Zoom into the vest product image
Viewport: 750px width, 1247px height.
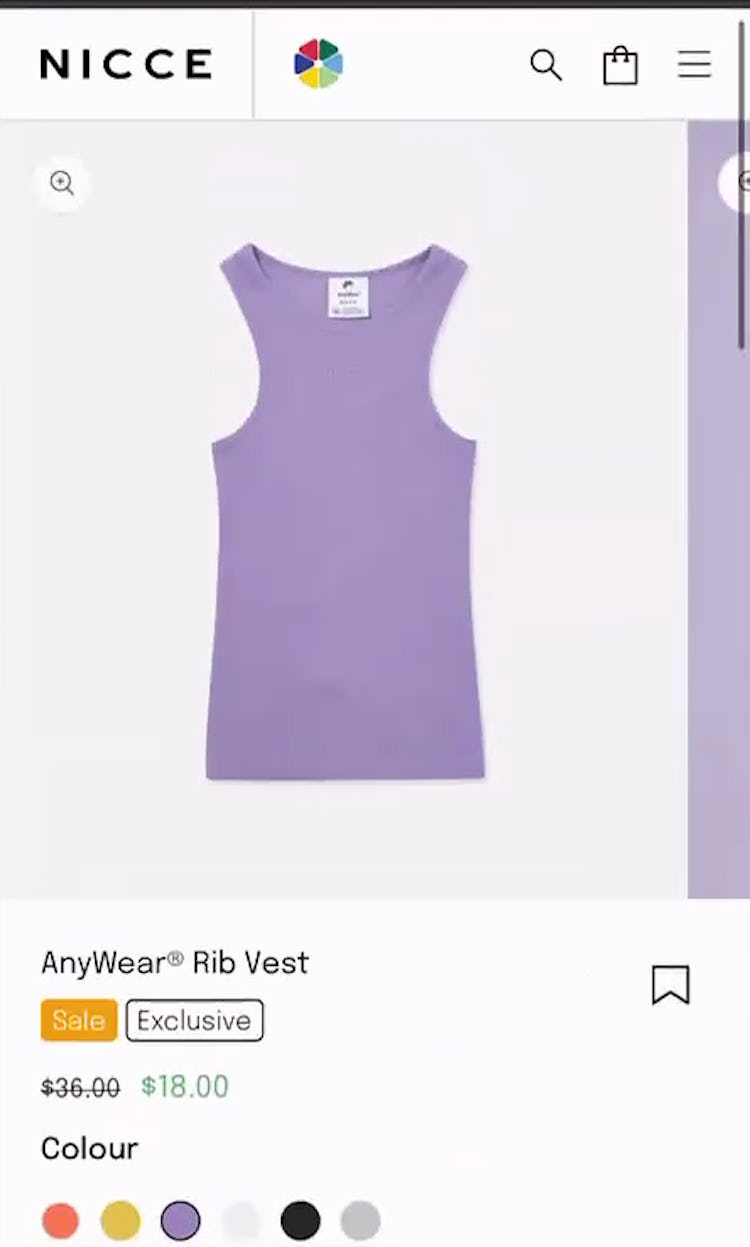point(62,183)
